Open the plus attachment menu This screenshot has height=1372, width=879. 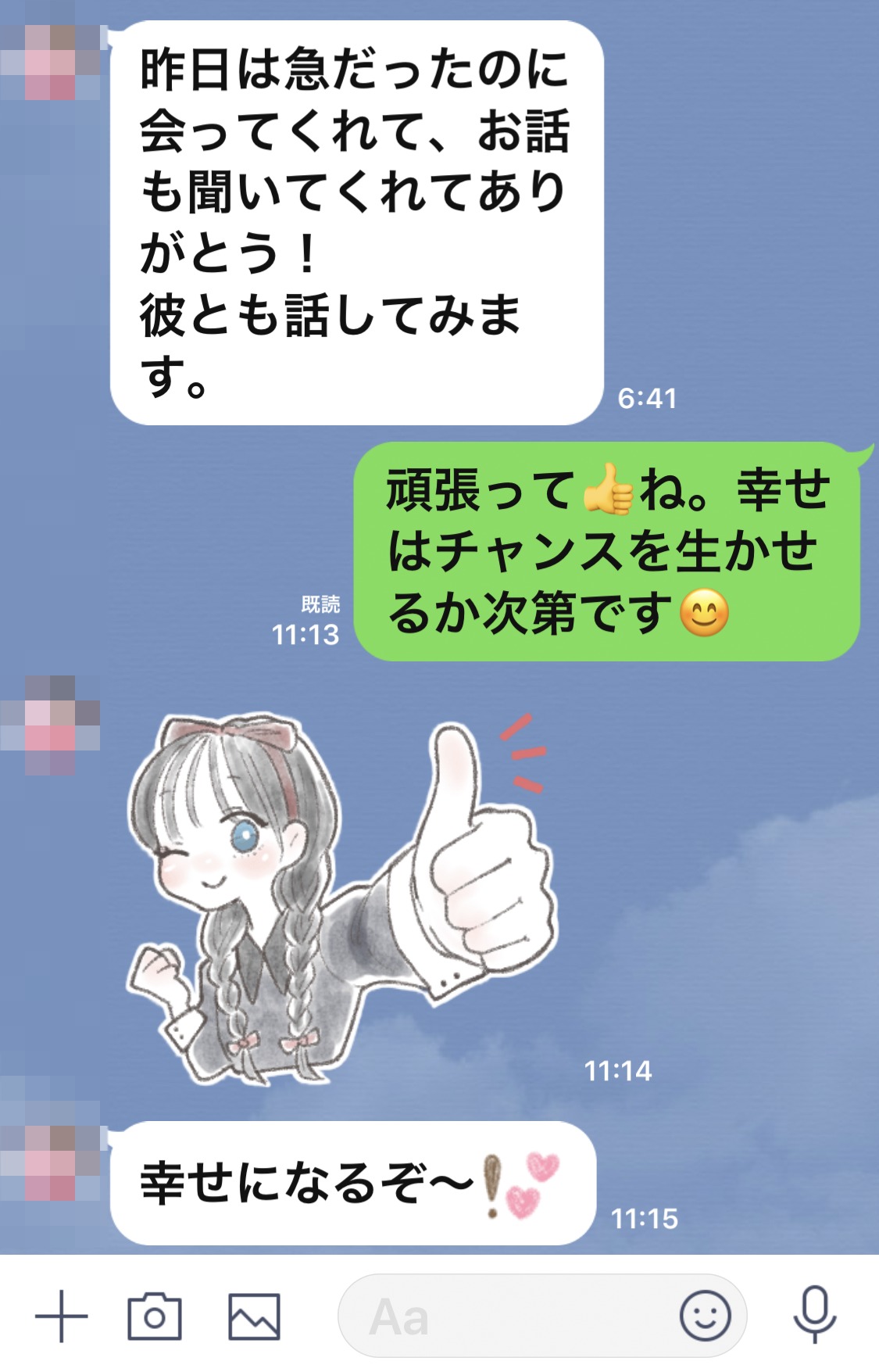click(x=62, y=1316)
